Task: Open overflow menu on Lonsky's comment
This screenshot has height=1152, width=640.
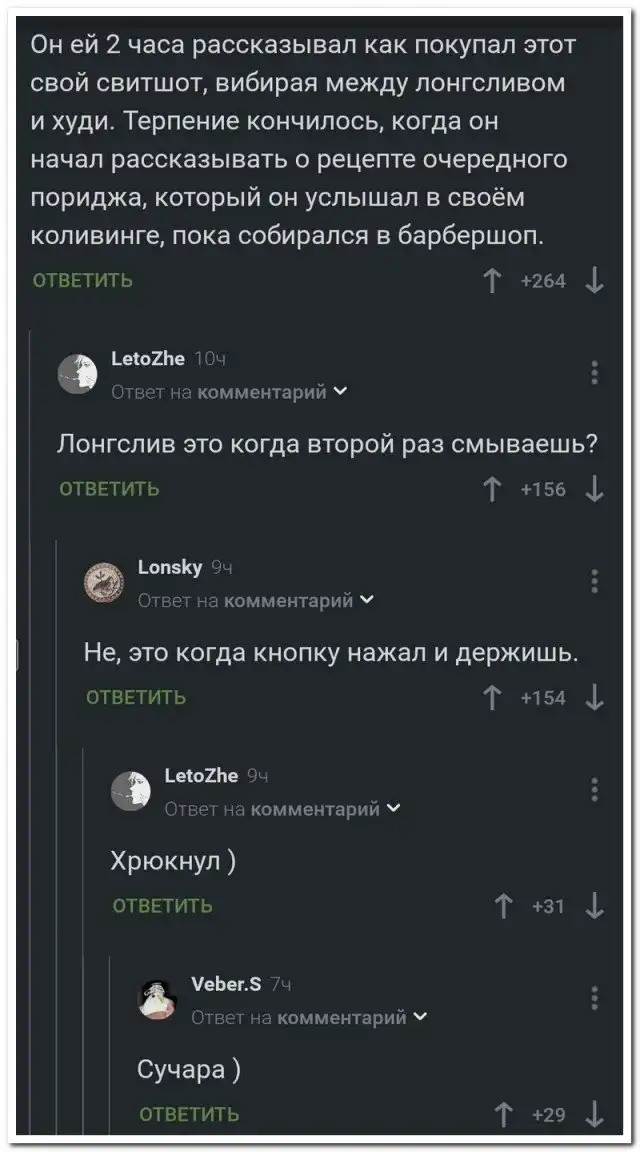Action: 595,581
